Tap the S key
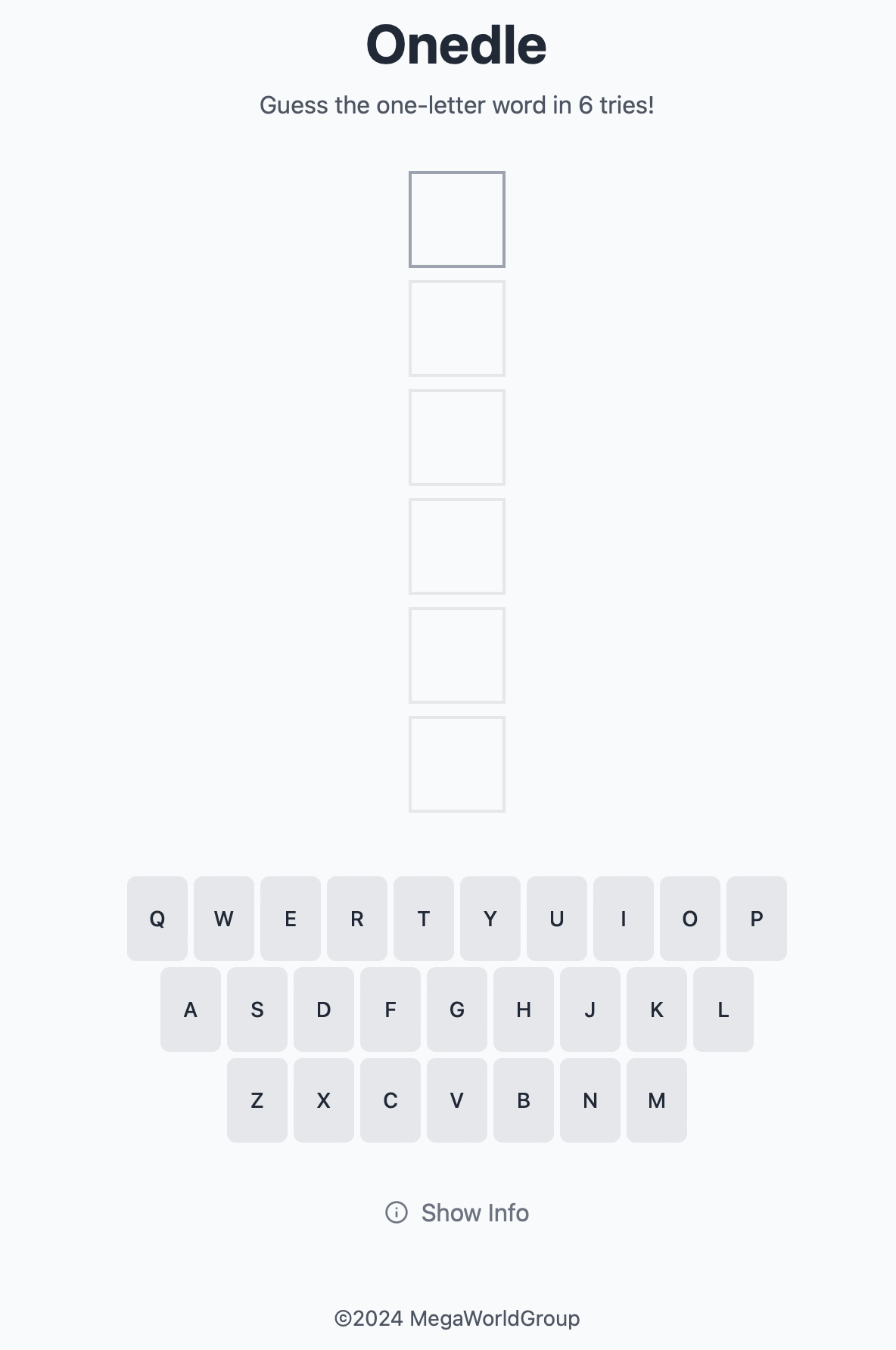The image size is (896, 1350). point(257,1009)
